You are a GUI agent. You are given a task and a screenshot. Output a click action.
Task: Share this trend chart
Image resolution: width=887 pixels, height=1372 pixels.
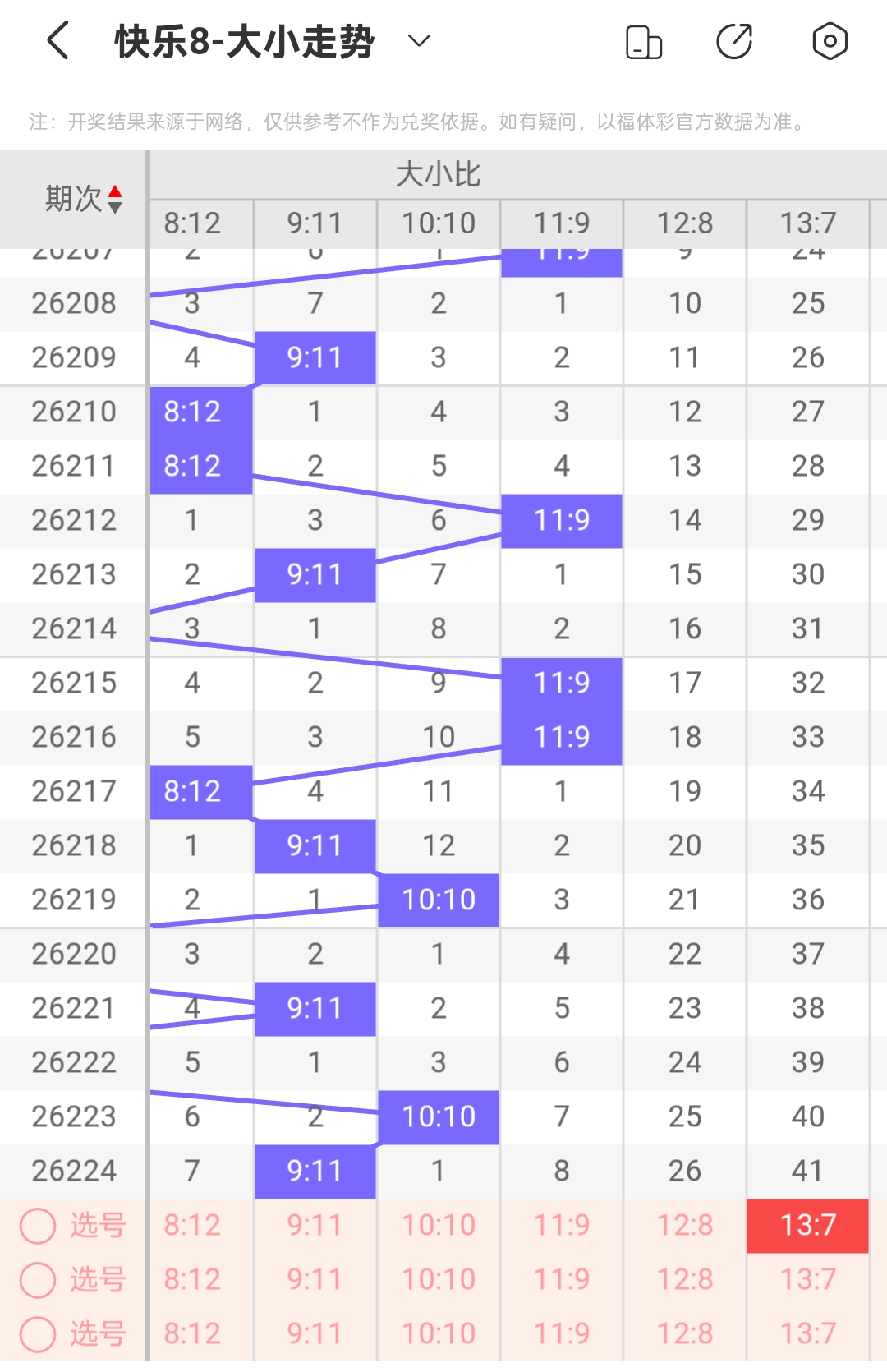point(734,42)
